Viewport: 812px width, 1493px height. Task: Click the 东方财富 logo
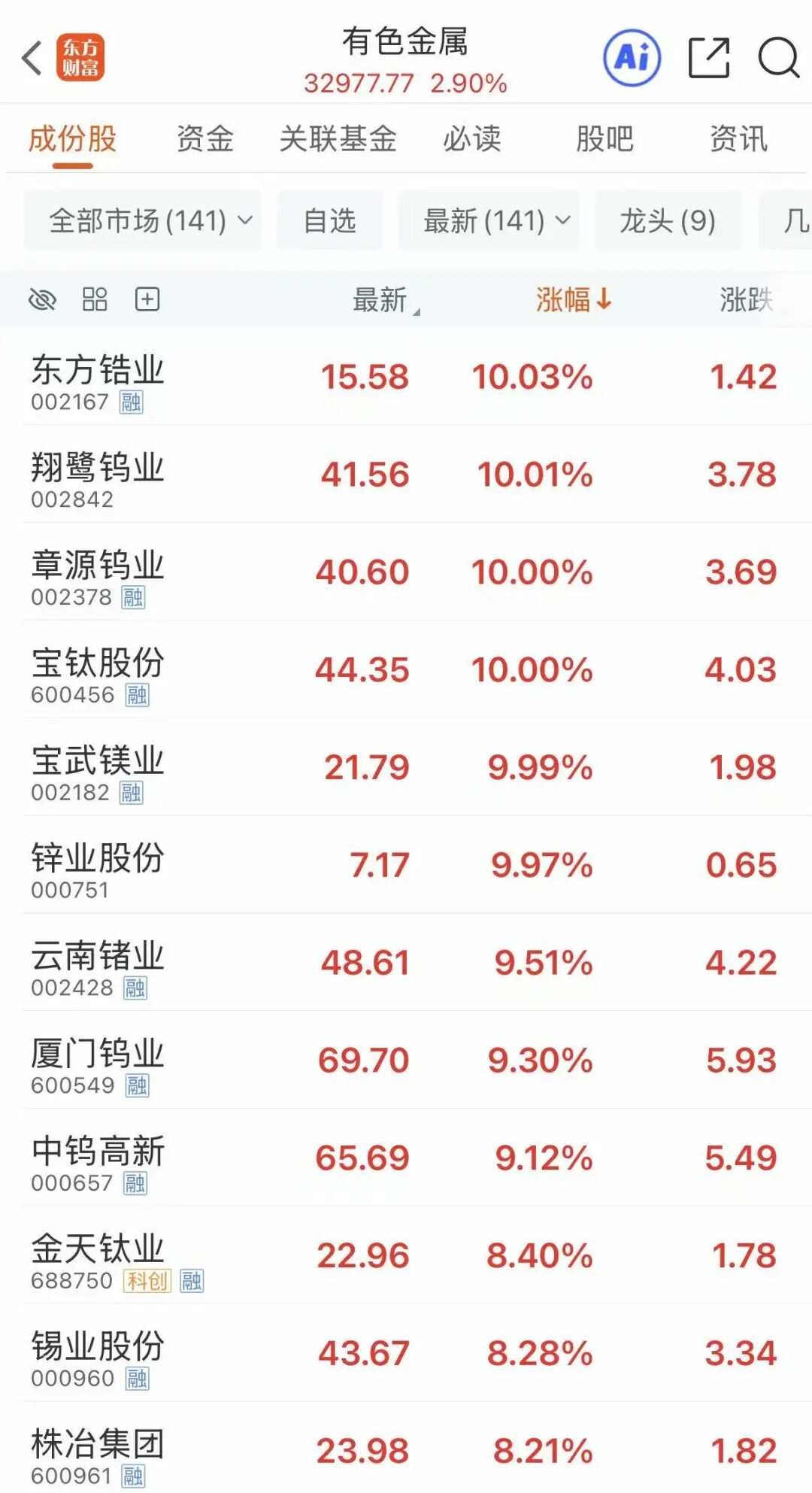click(x=83, y=58)
